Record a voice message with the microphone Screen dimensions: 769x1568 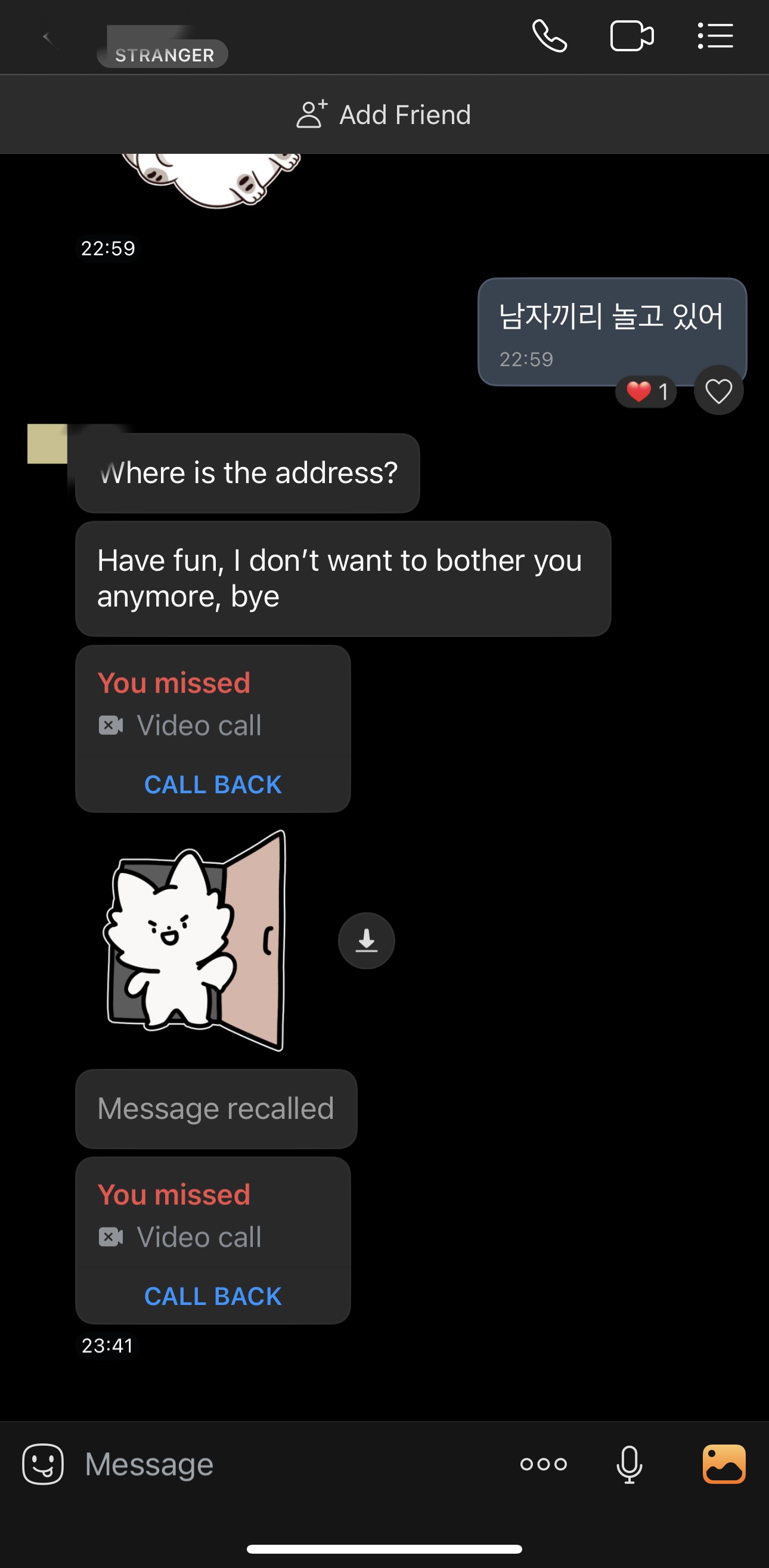pyautogui.click(x=629, y=1465)
